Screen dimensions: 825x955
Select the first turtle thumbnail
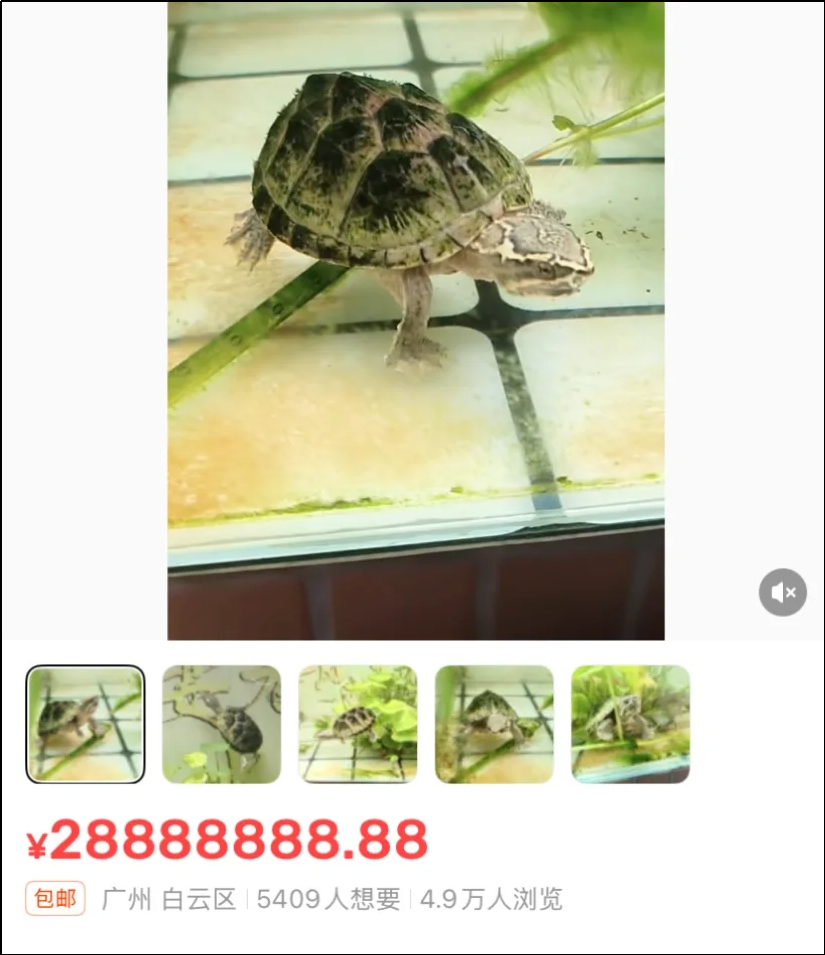85,724
